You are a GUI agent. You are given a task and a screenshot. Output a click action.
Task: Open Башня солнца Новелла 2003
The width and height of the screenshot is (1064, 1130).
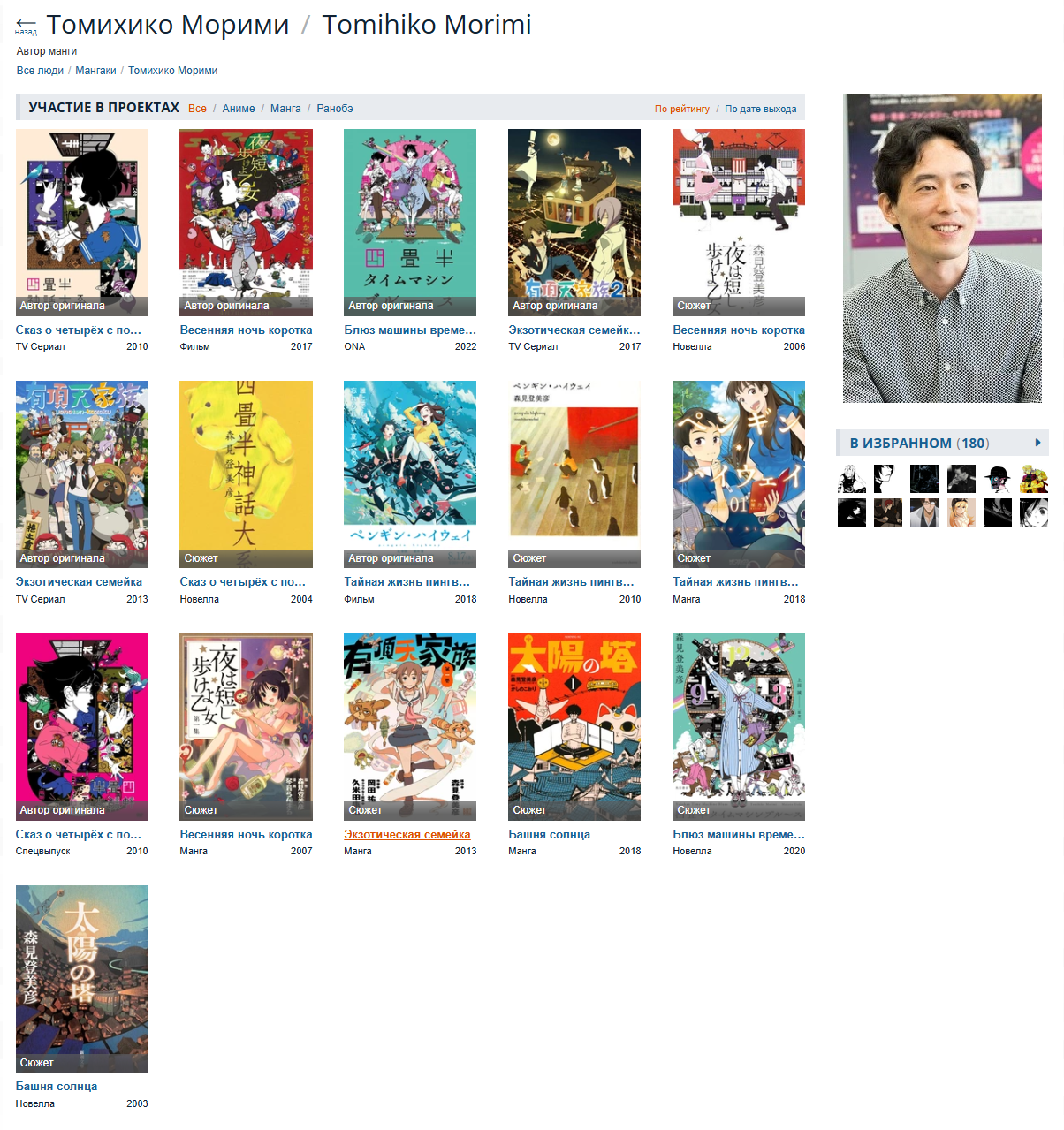(57, 1087)
